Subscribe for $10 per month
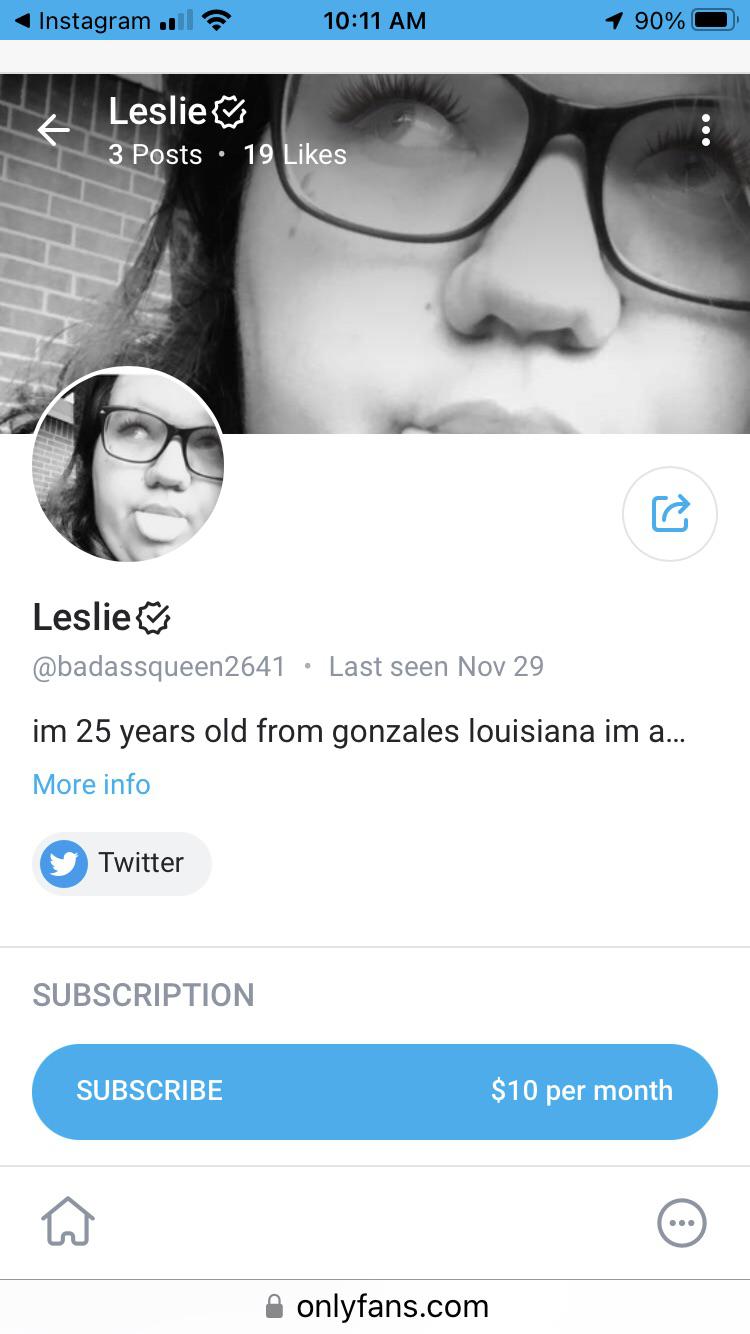This screenshot has height=1334, width=750. coord(375,1091)
